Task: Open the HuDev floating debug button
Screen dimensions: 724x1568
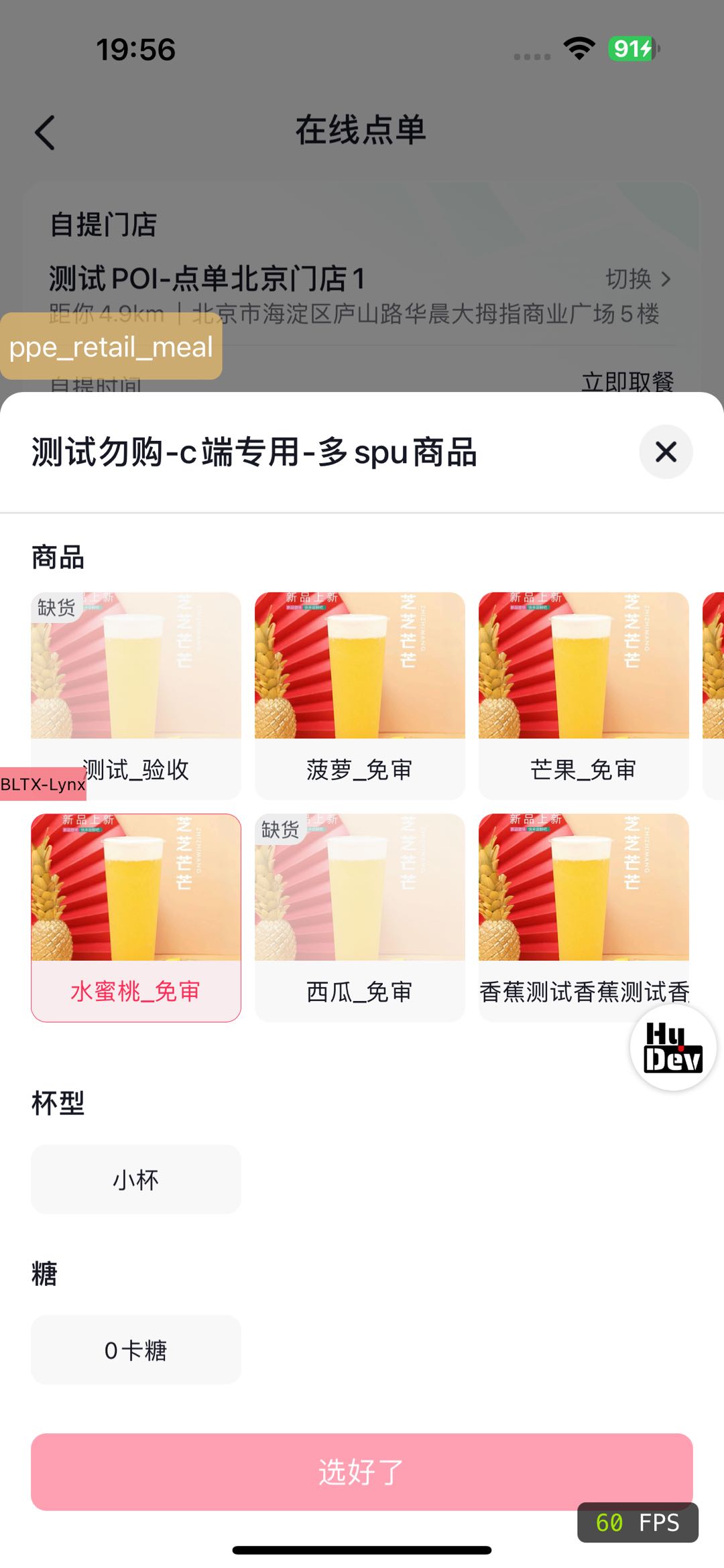Action: pos(672,1047)
